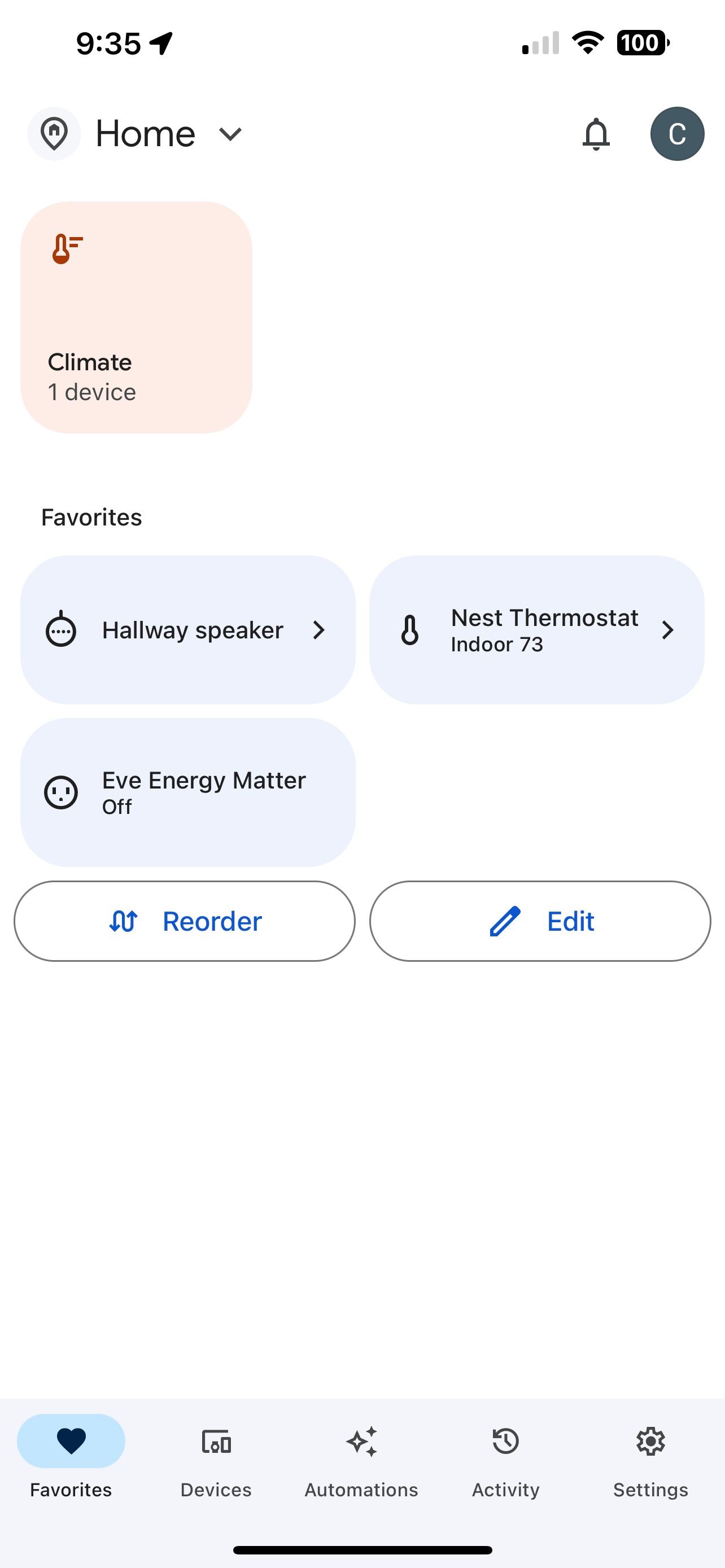This screenshot has width=725, height=1568.
Task: Open the Climate category tile
Action: (x=136, y=317)
